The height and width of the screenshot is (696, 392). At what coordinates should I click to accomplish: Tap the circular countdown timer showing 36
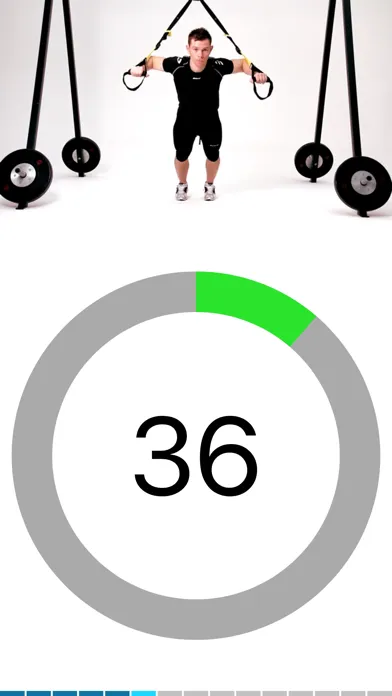196,455
